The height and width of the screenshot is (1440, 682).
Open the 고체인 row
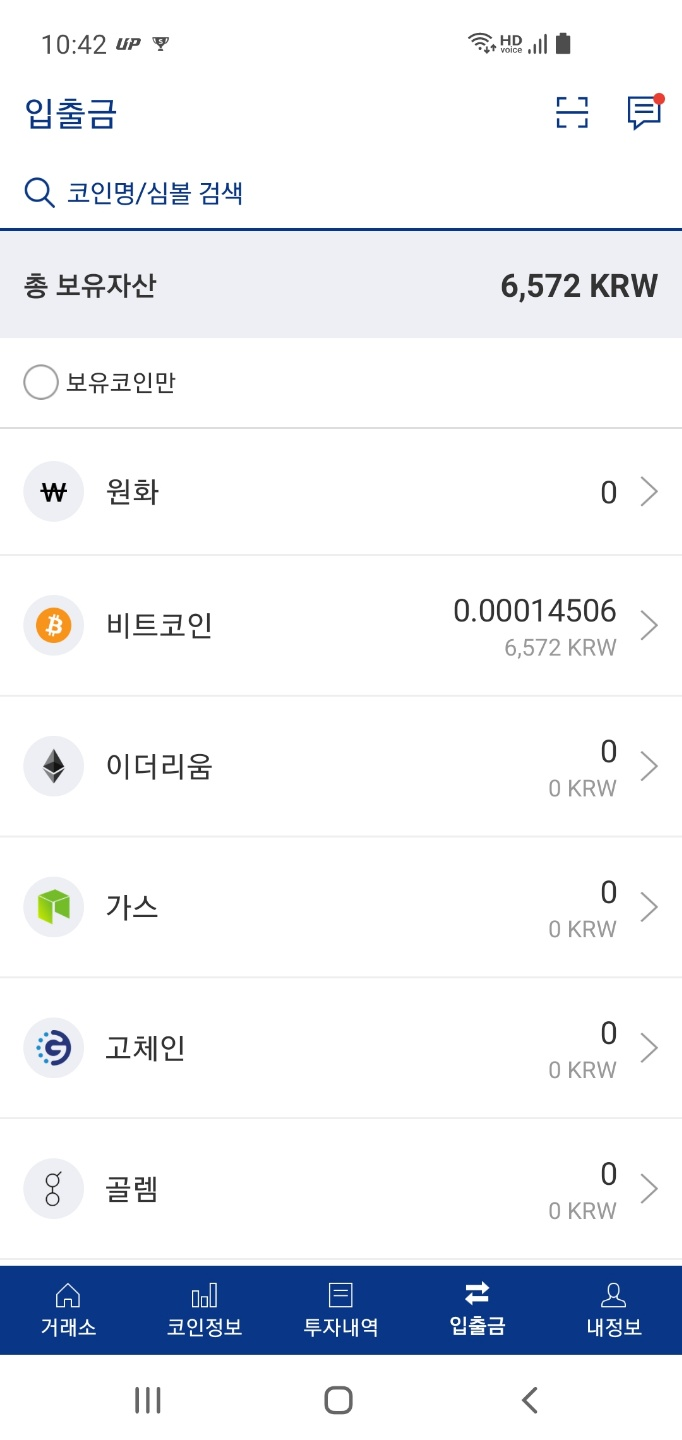click(341, 1049)
